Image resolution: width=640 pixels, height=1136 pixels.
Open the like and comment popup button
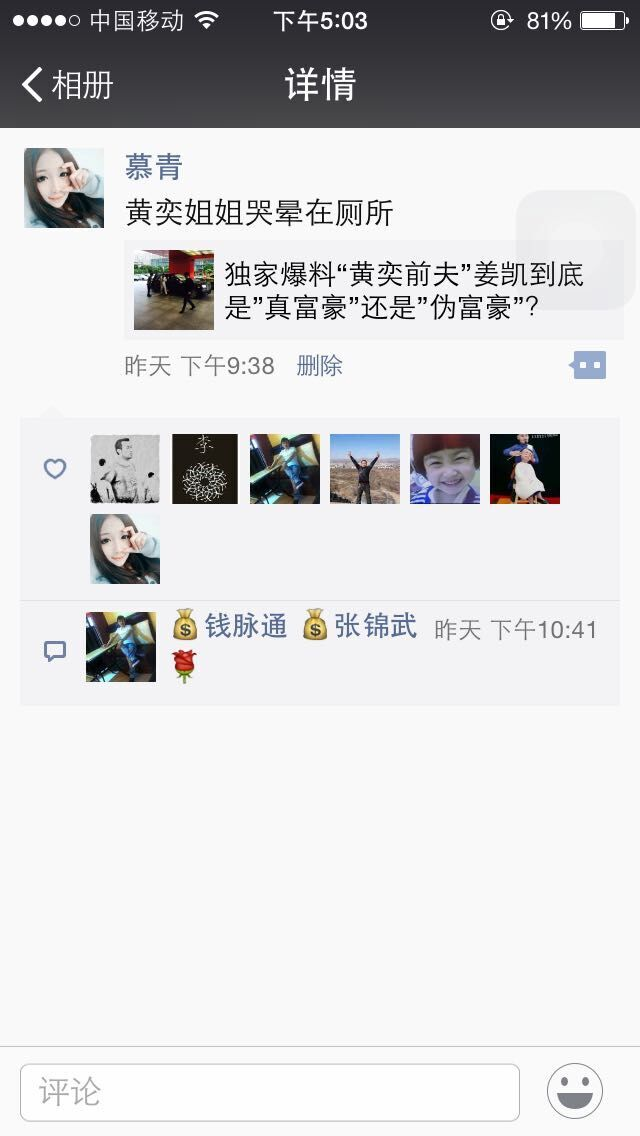tap(588, 366)
